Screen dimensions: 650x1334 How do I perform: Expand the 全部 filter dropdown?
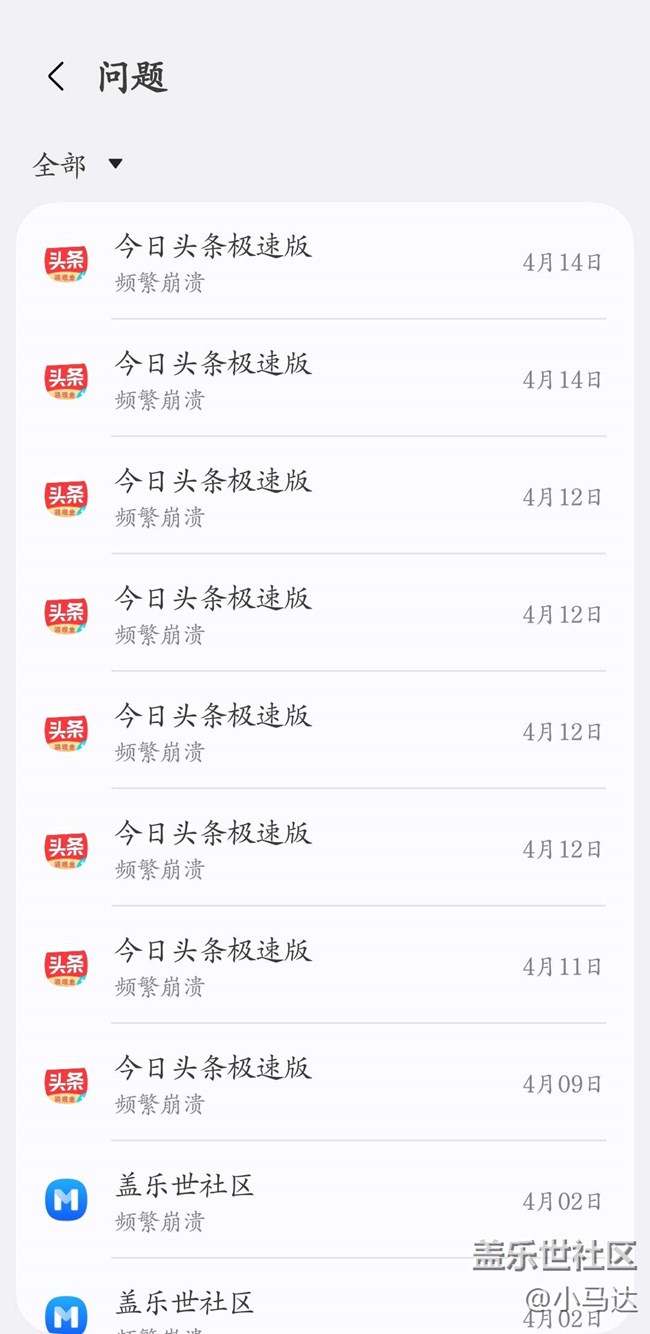[x=78, y=164]
